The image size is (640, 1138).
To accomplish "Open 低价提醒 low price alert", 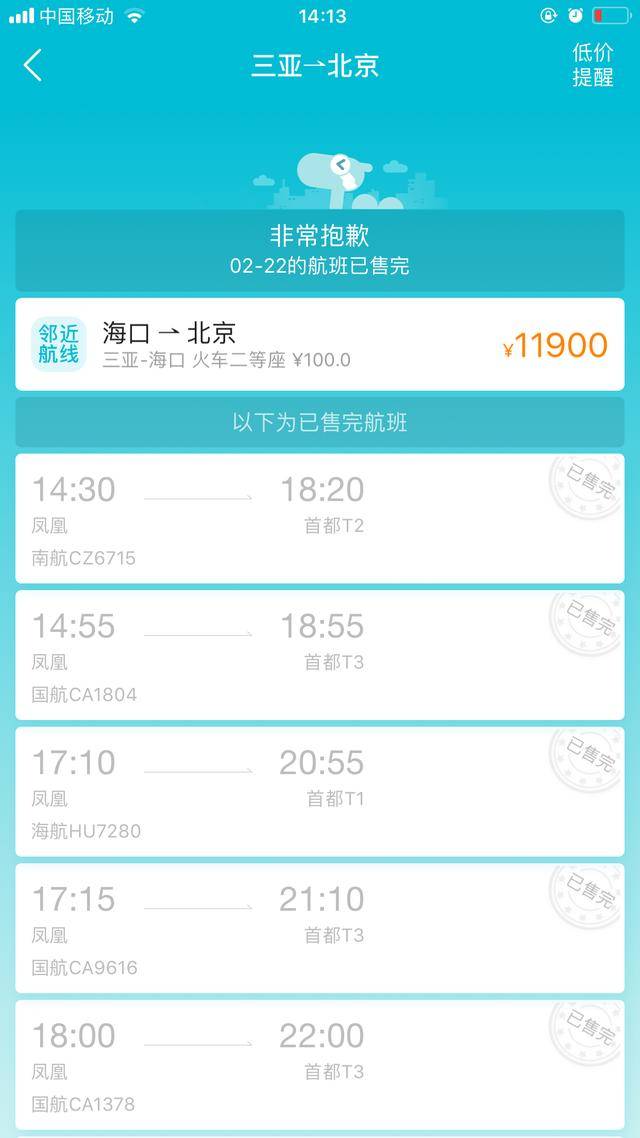I will (592, 65).
